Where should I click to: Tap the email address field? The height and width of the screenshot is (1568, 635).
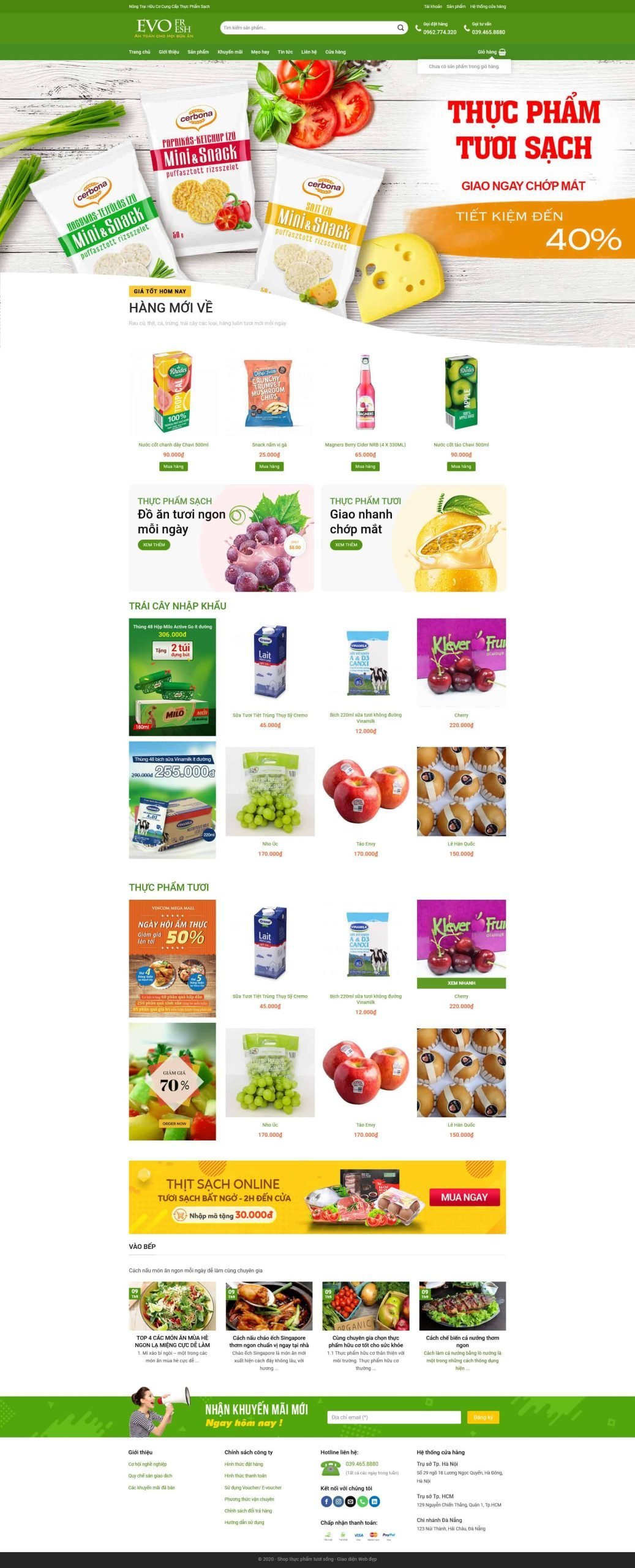pos(393,1417)
